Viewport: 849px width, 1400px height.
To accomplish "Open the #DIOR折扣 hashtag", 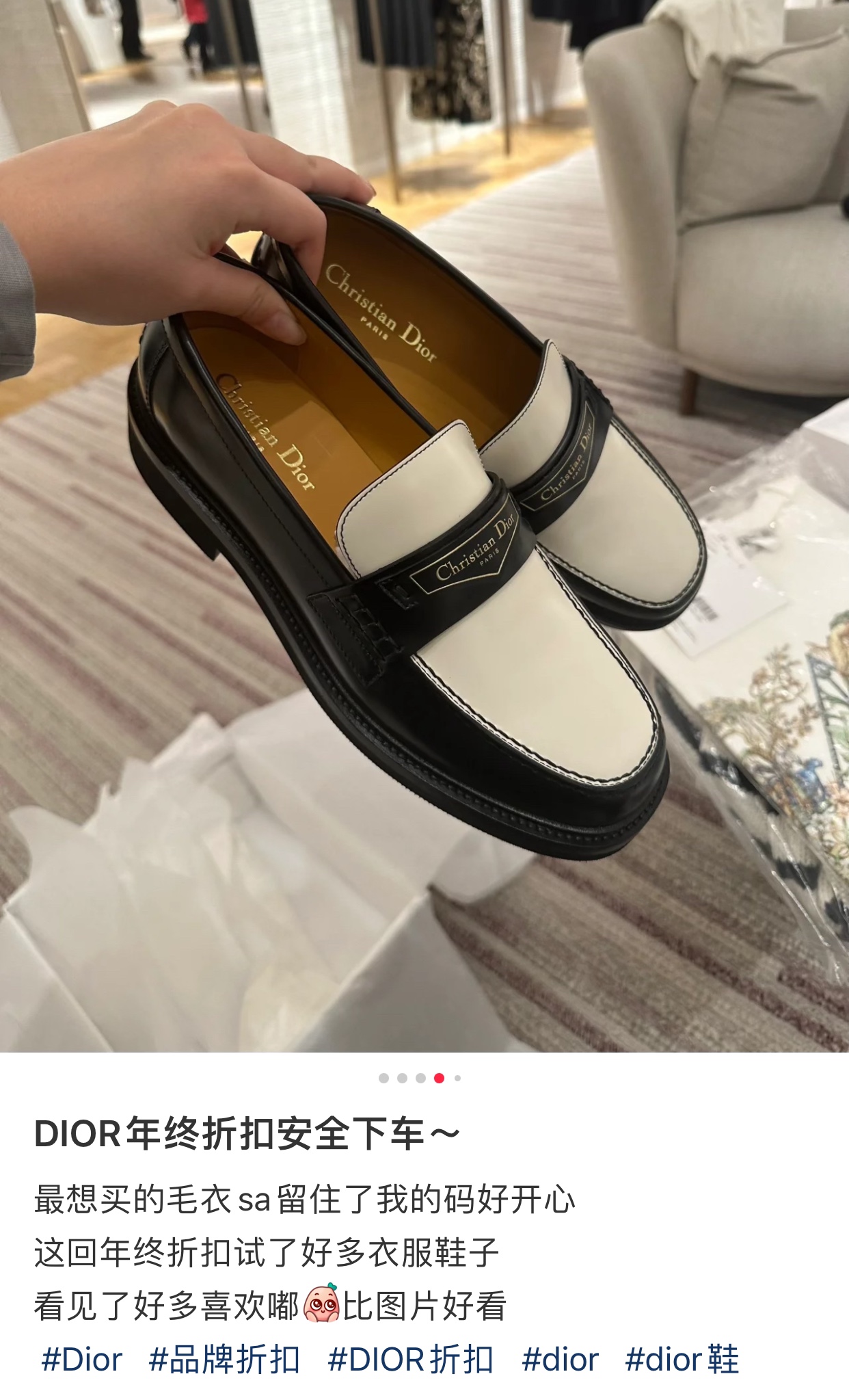I will pos(410,1360).
